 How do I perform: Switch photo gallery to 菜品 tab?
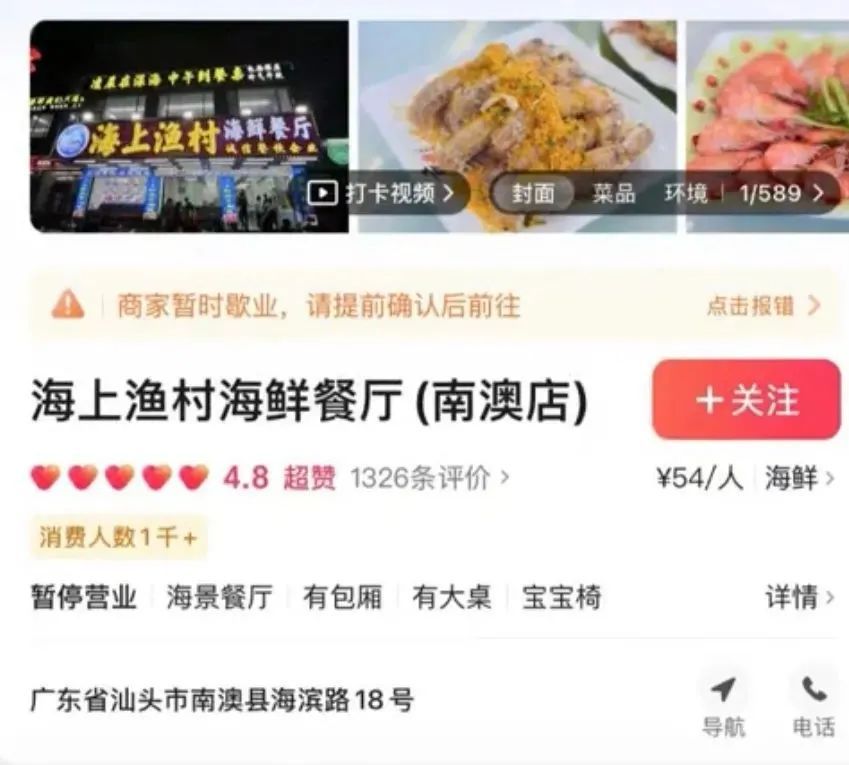tap(613, 193)
